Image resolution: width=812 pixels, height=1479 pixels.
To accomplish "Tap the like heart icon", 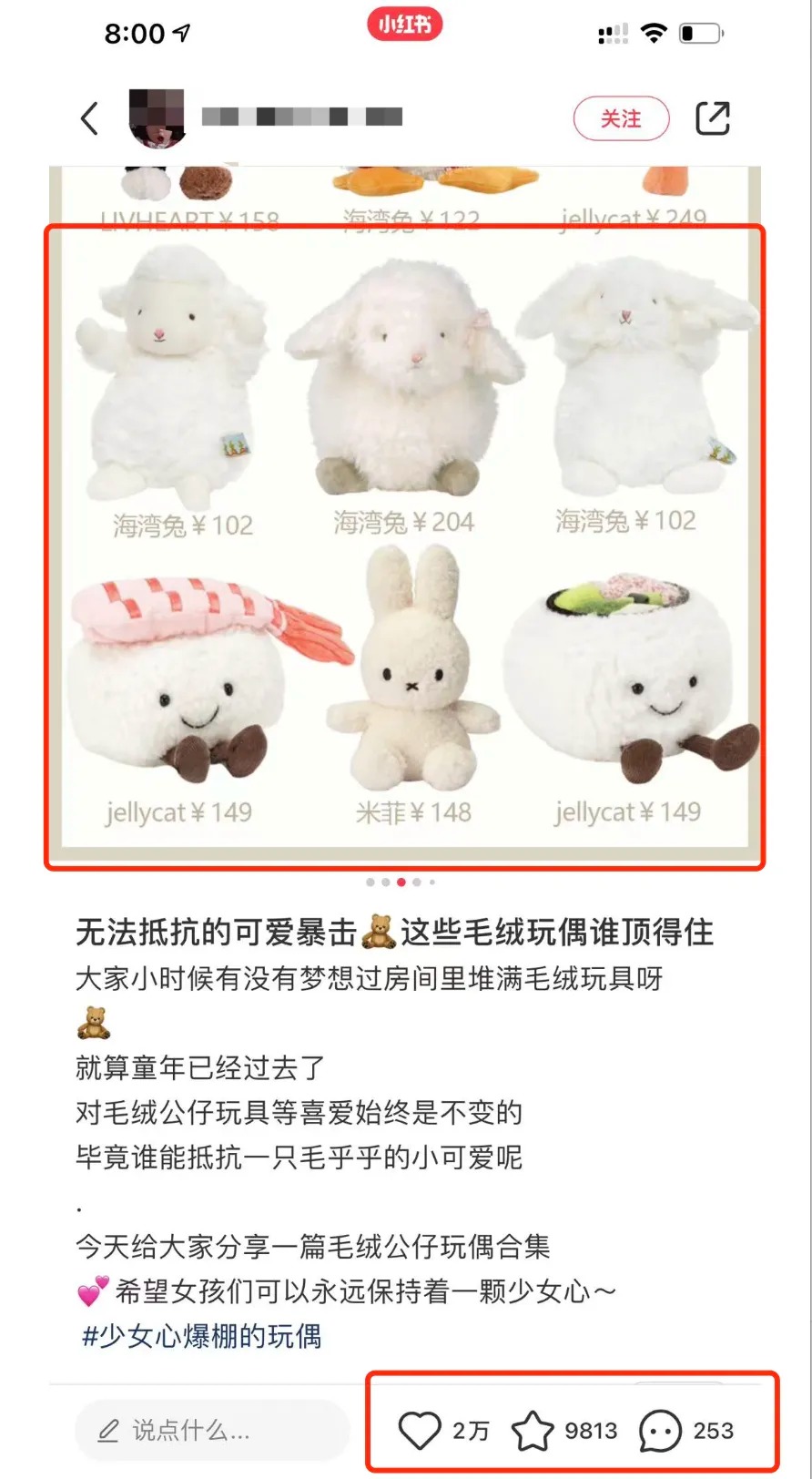I will coord(421,1430).
